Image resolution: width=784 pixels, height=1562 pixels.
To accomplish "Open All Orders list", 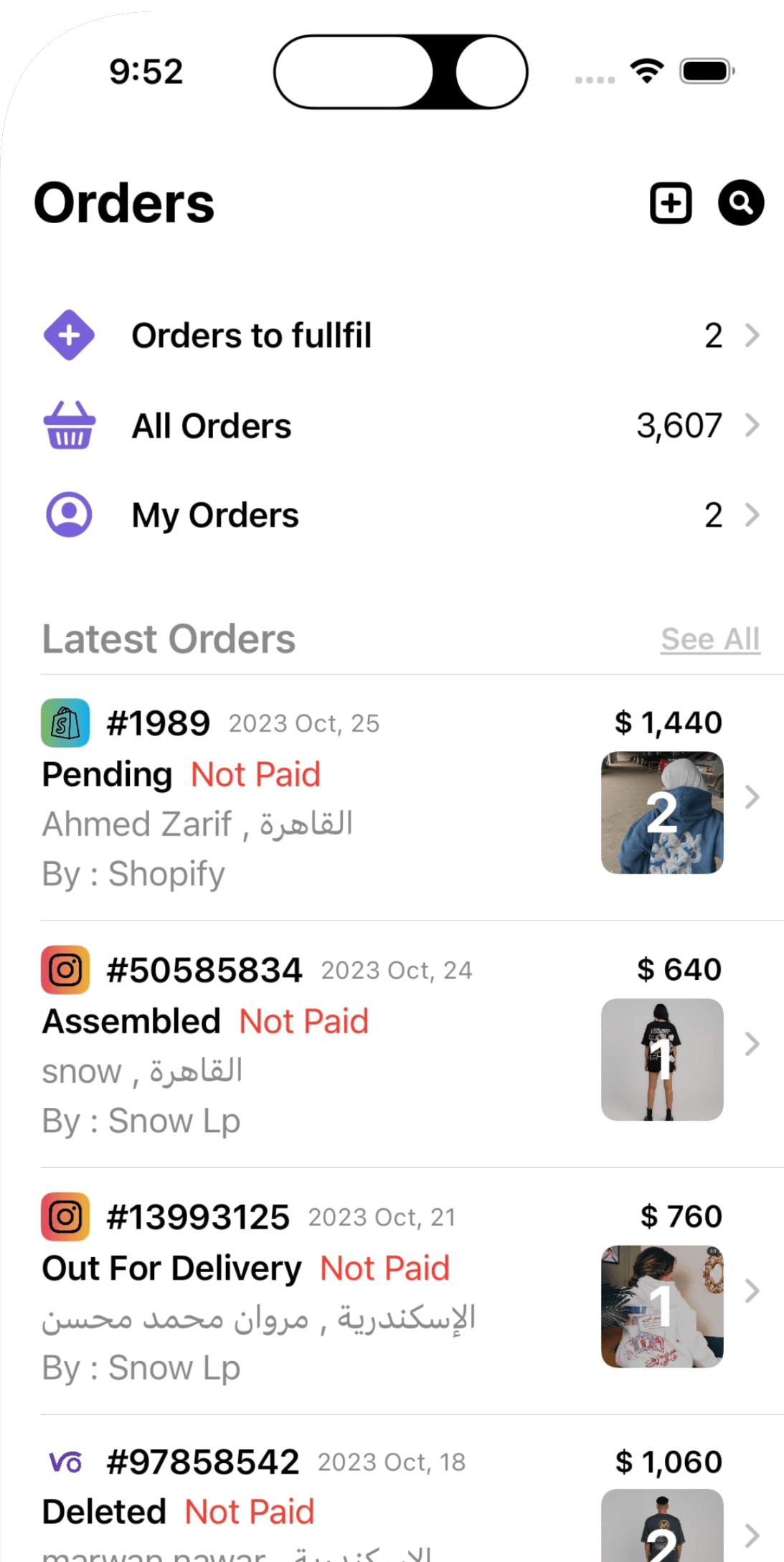I will [400, 426].
